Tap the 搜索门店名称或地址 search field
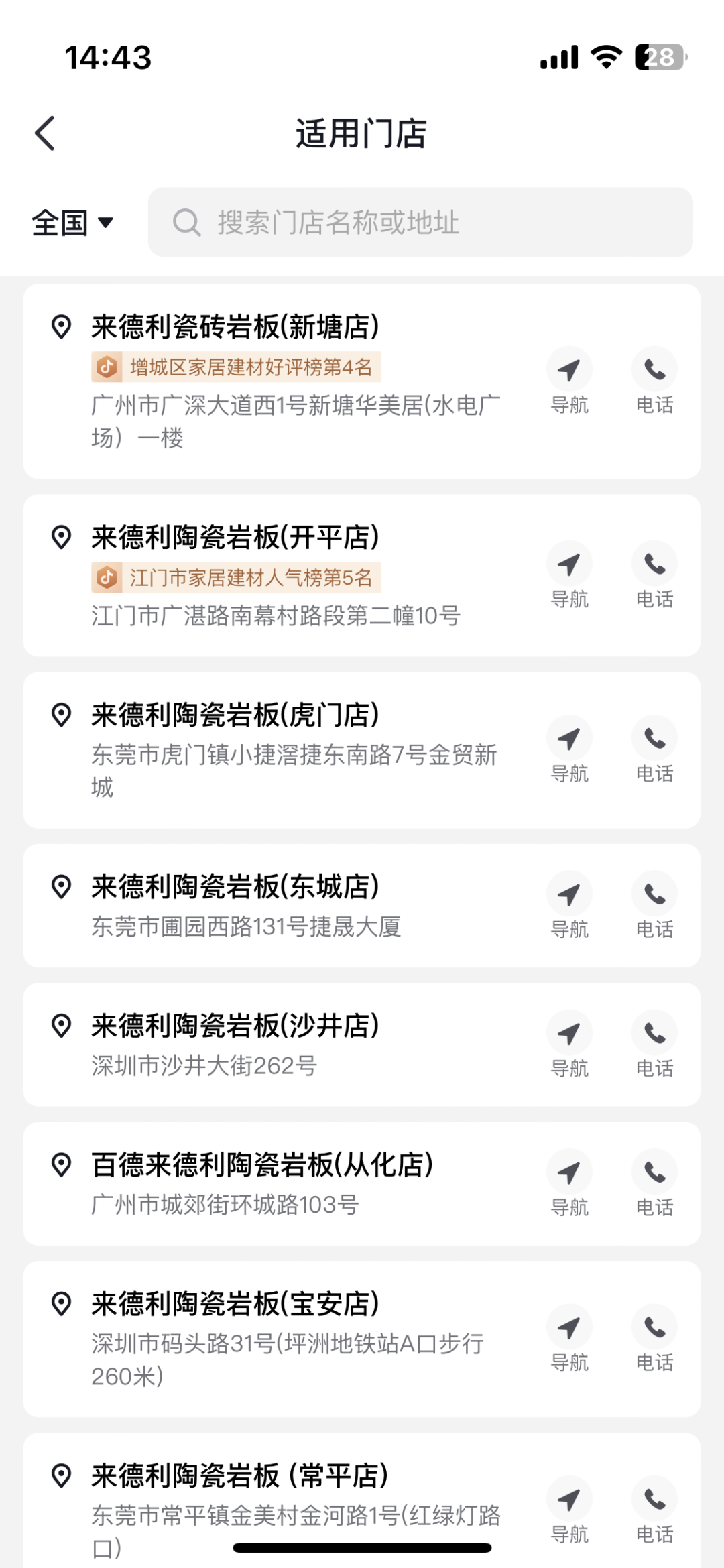724x1568 pixels. [420, 223]
